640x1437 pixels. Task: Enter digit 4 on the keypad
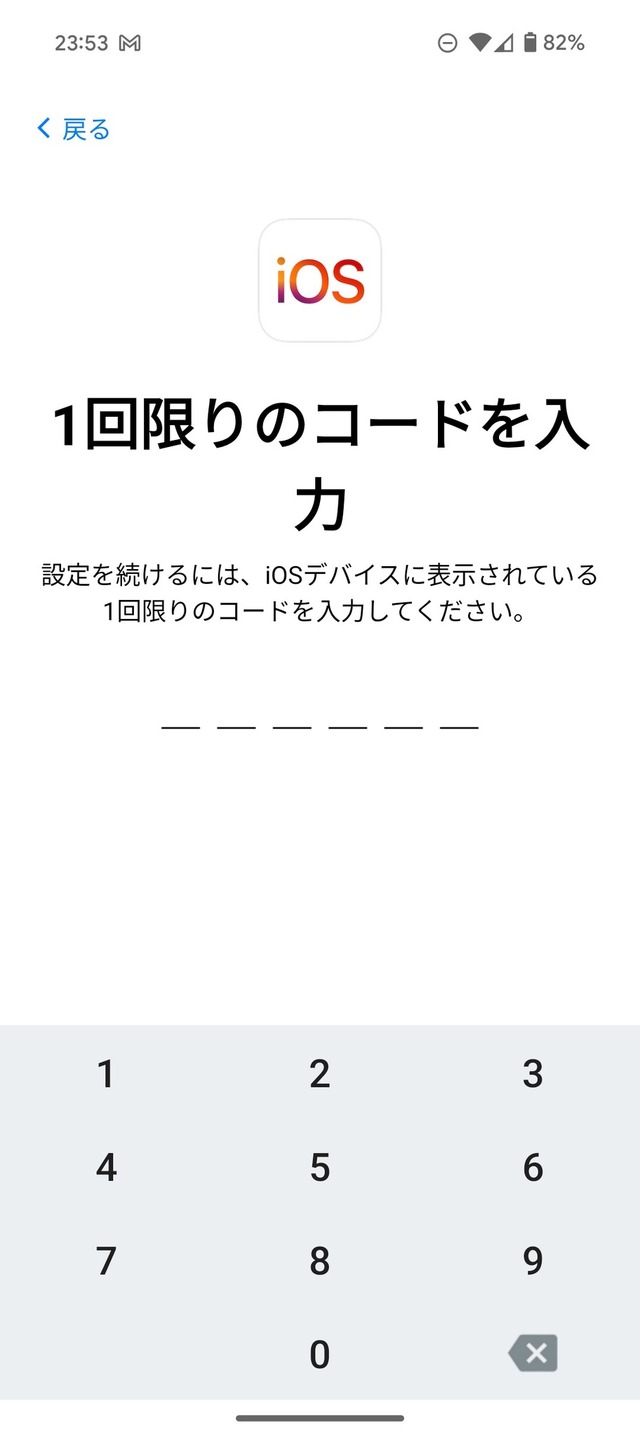point(106,1167)
